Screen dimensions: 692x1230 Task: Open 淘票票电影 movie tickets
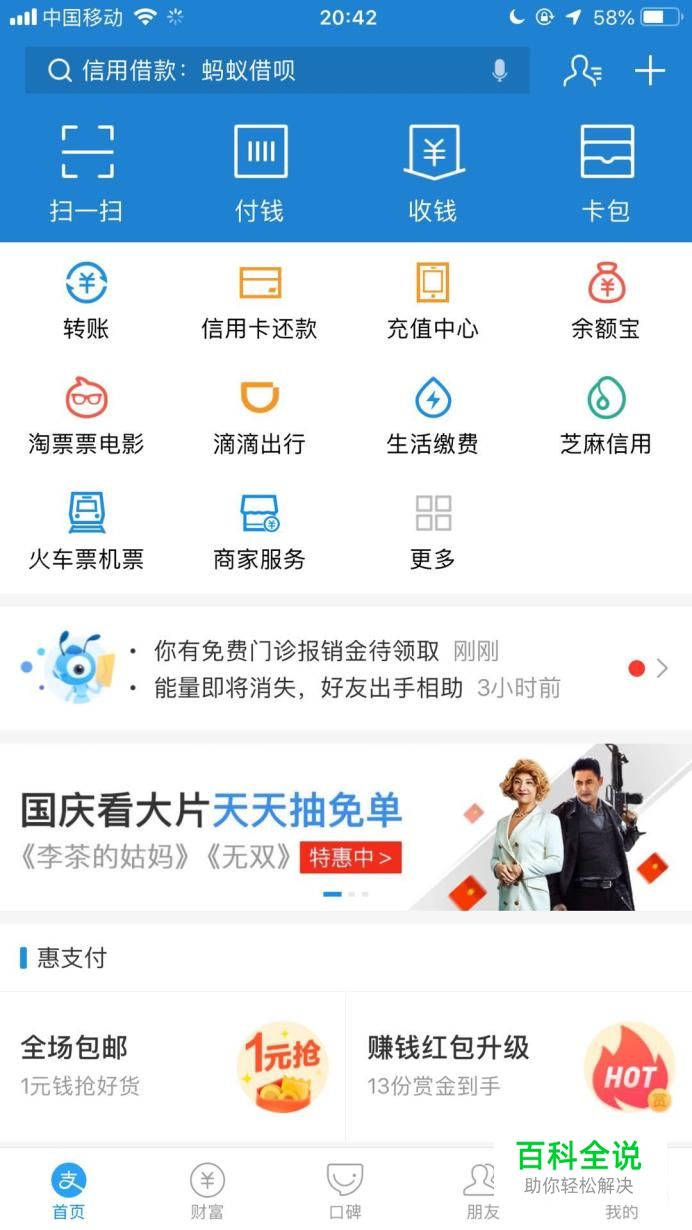click(x=87, y=415)
